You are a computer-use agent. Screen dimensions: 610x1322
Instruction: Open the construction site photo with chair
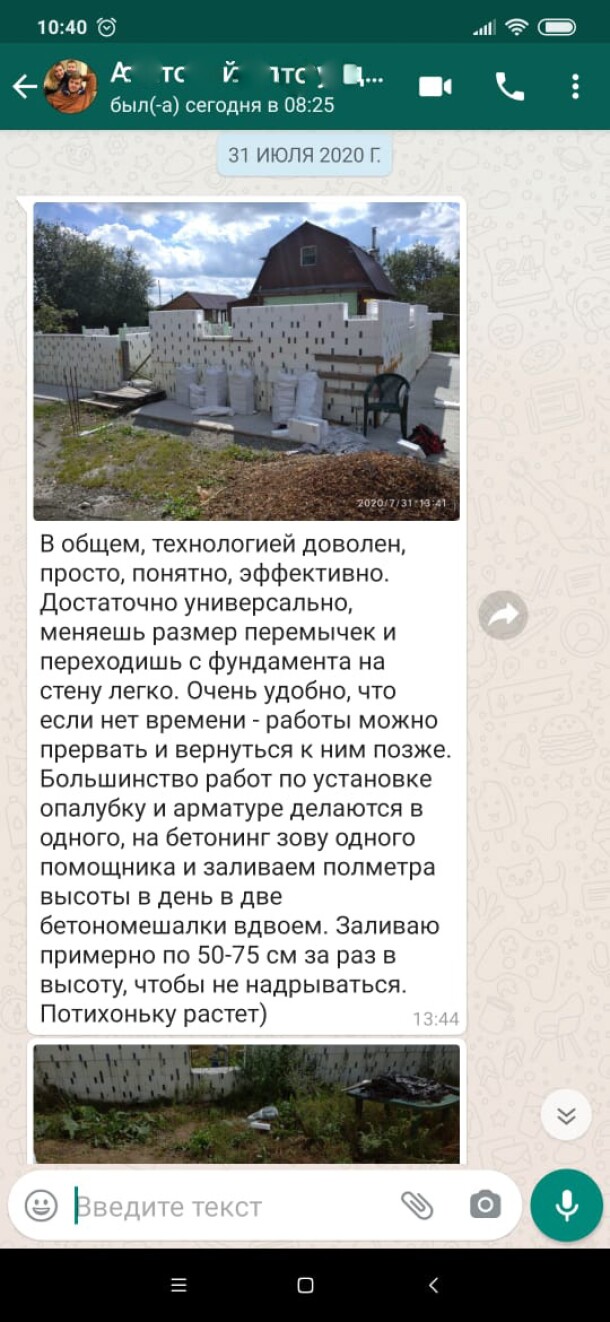click(x=246, y=361)
